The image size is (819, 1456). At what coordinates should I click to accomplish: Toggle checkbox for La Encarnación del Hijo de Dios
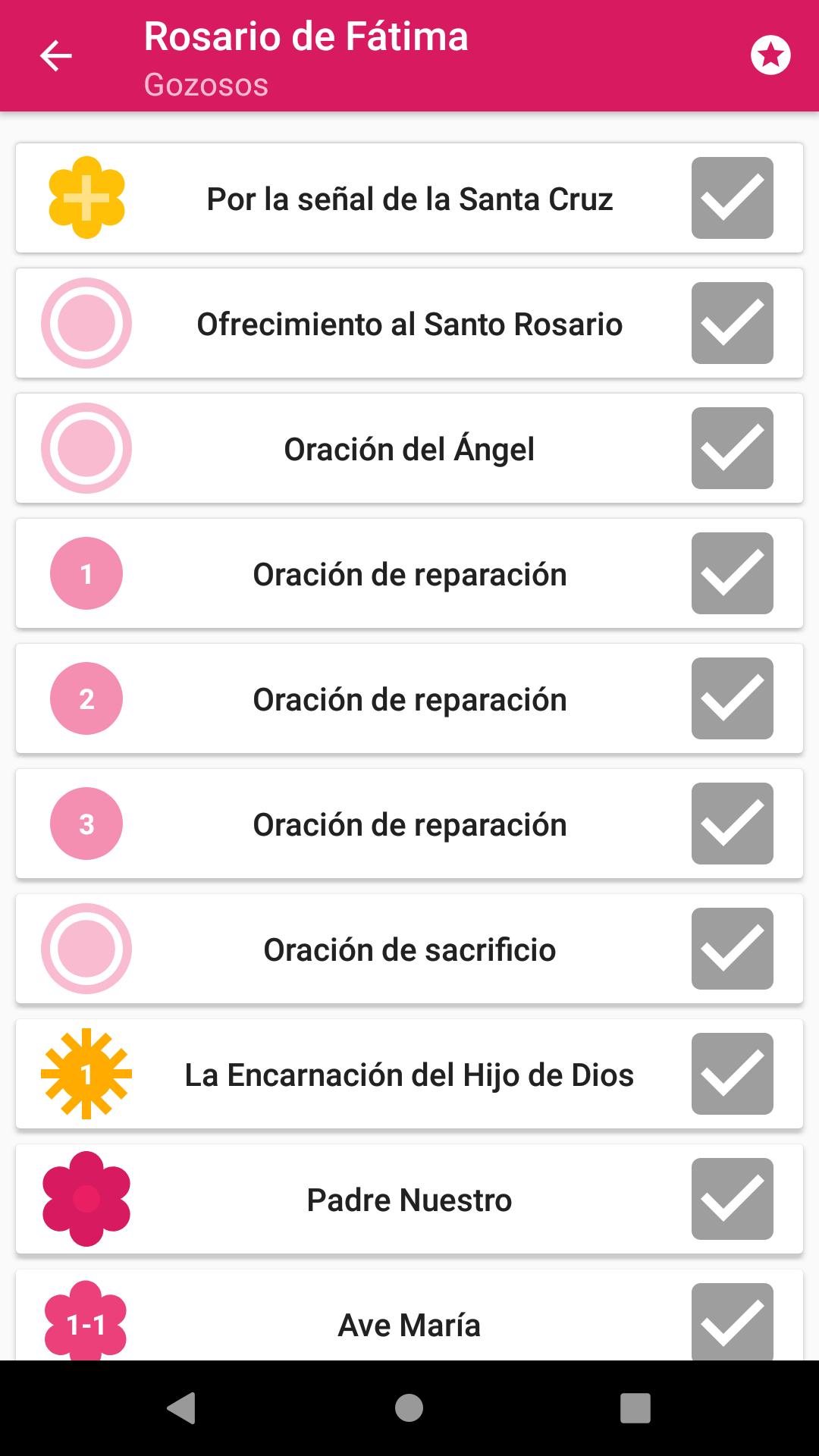[732, 1074]
